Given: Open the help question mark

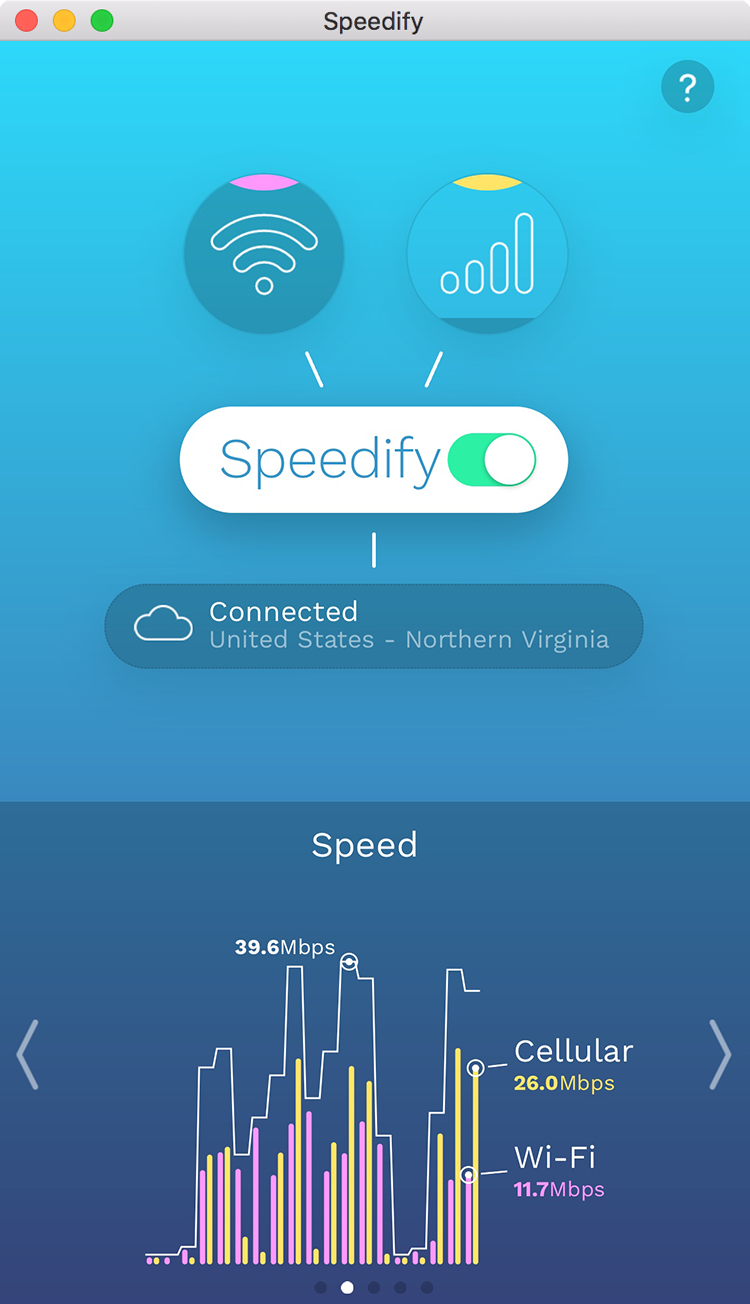Looking at the screenshot, I should click(x=687, y=88).
